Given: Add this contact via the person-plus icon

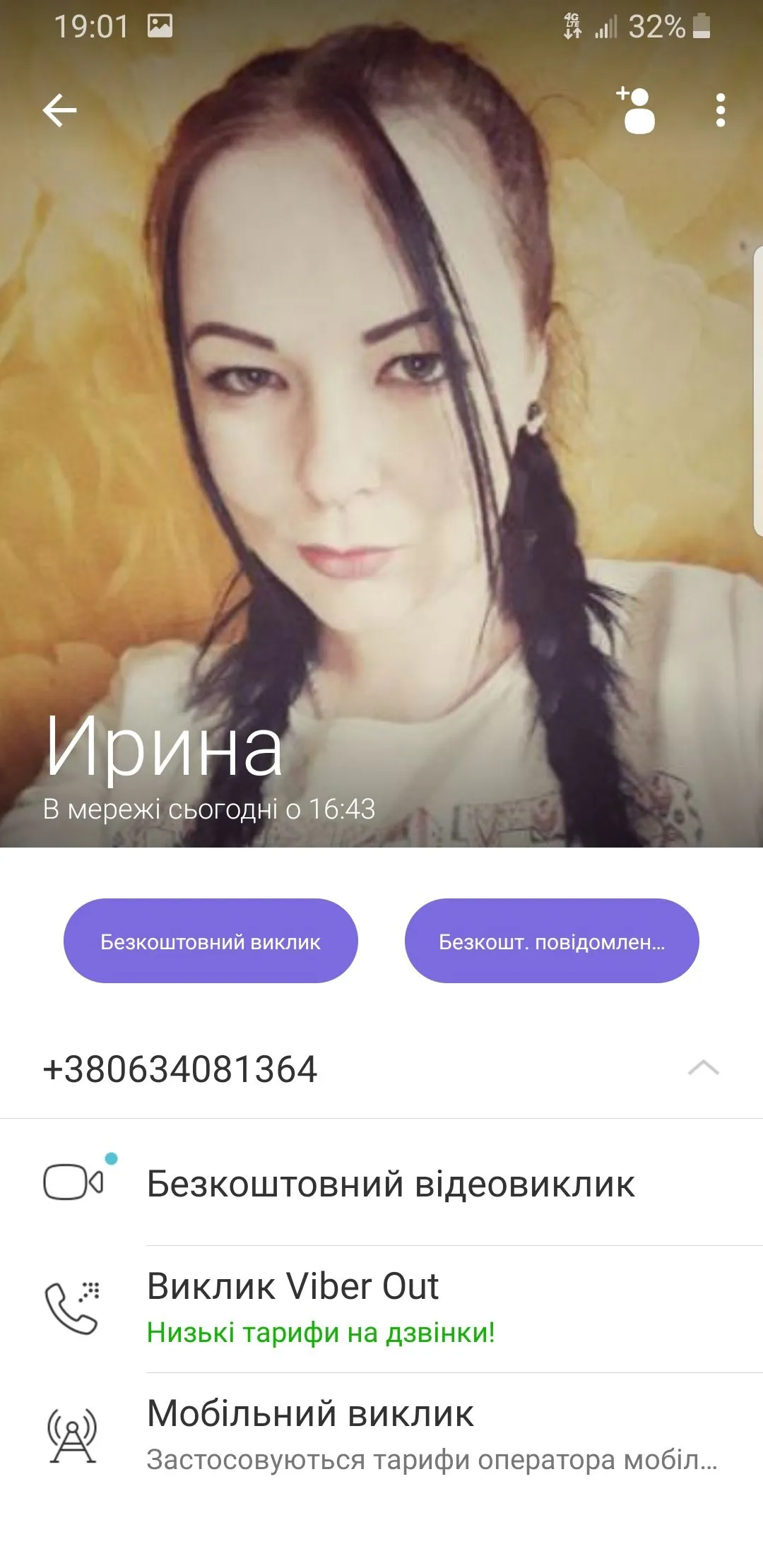Looking at the screenshot, I should coord(637,111).
